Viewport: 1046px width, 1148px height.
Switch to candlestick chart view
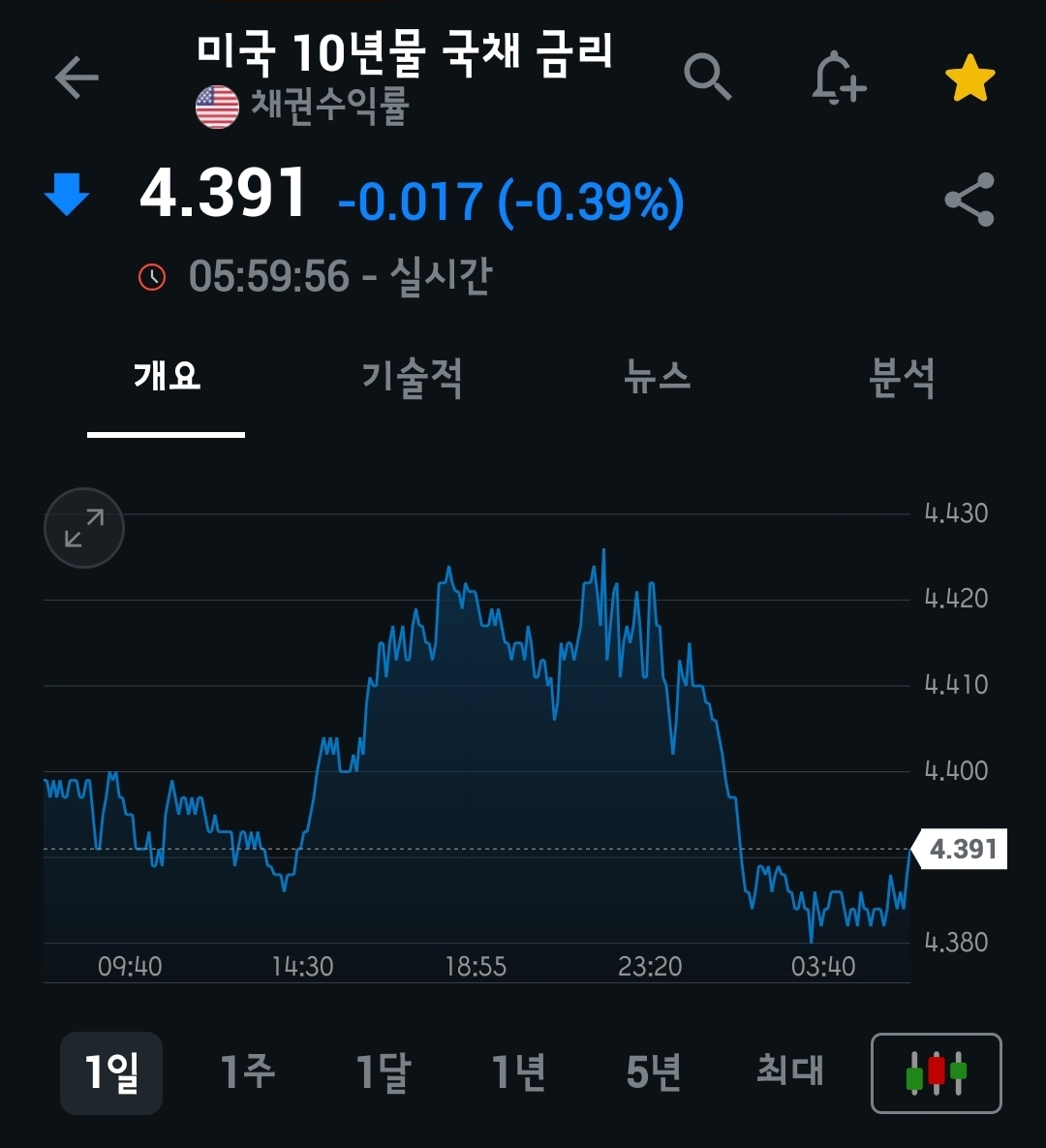pos(937,1072)
